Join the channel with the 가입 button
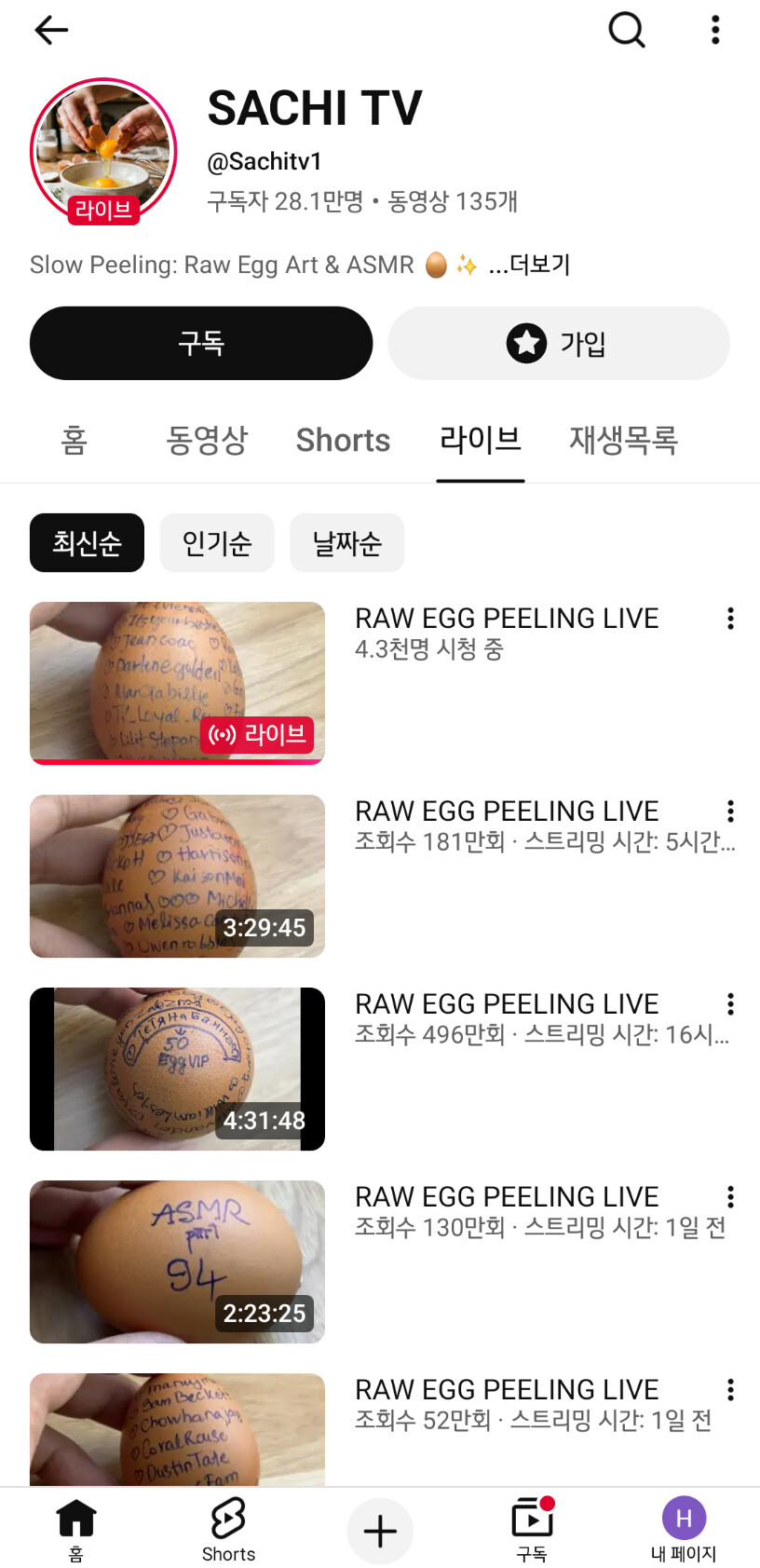 559,343
